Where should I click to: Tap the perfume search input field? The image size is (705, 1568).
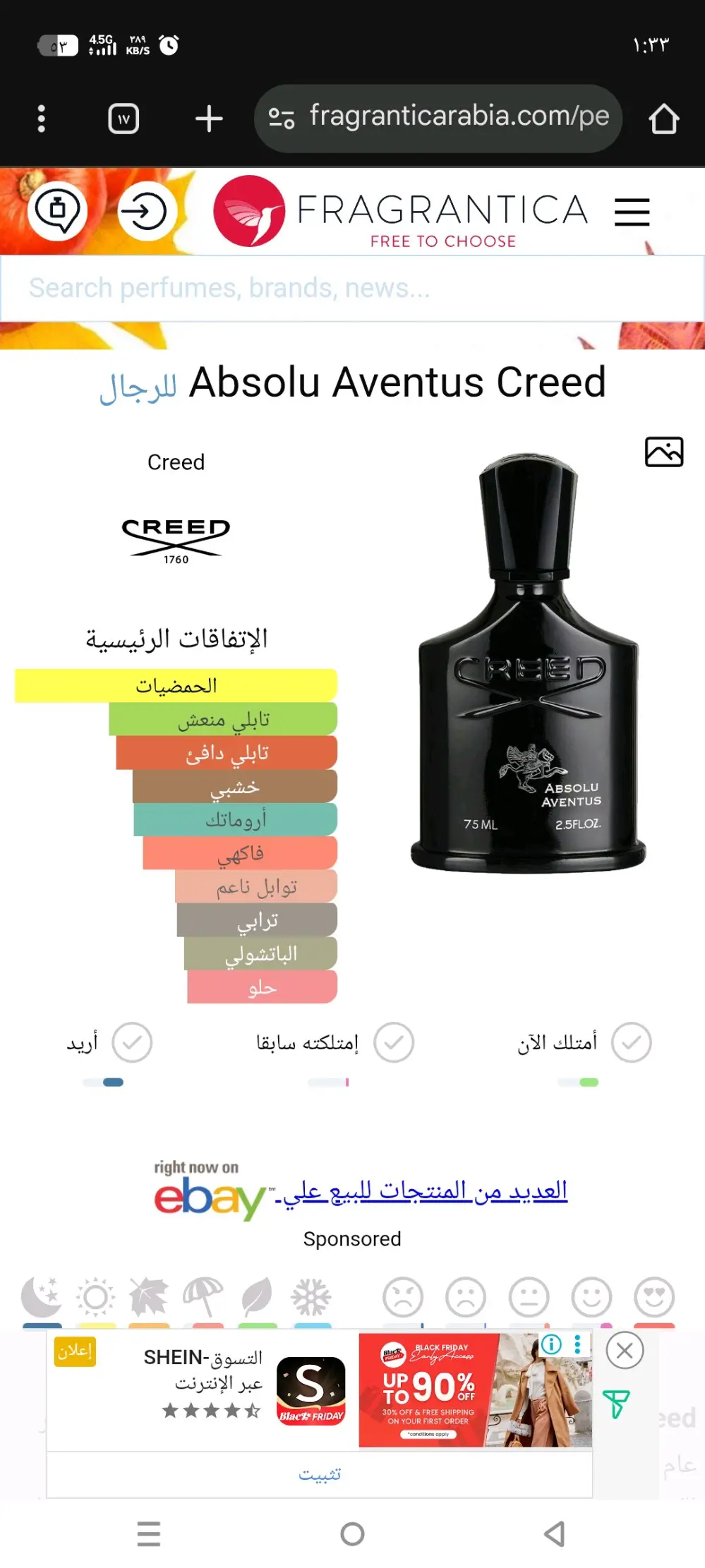(x=352, y=288)
